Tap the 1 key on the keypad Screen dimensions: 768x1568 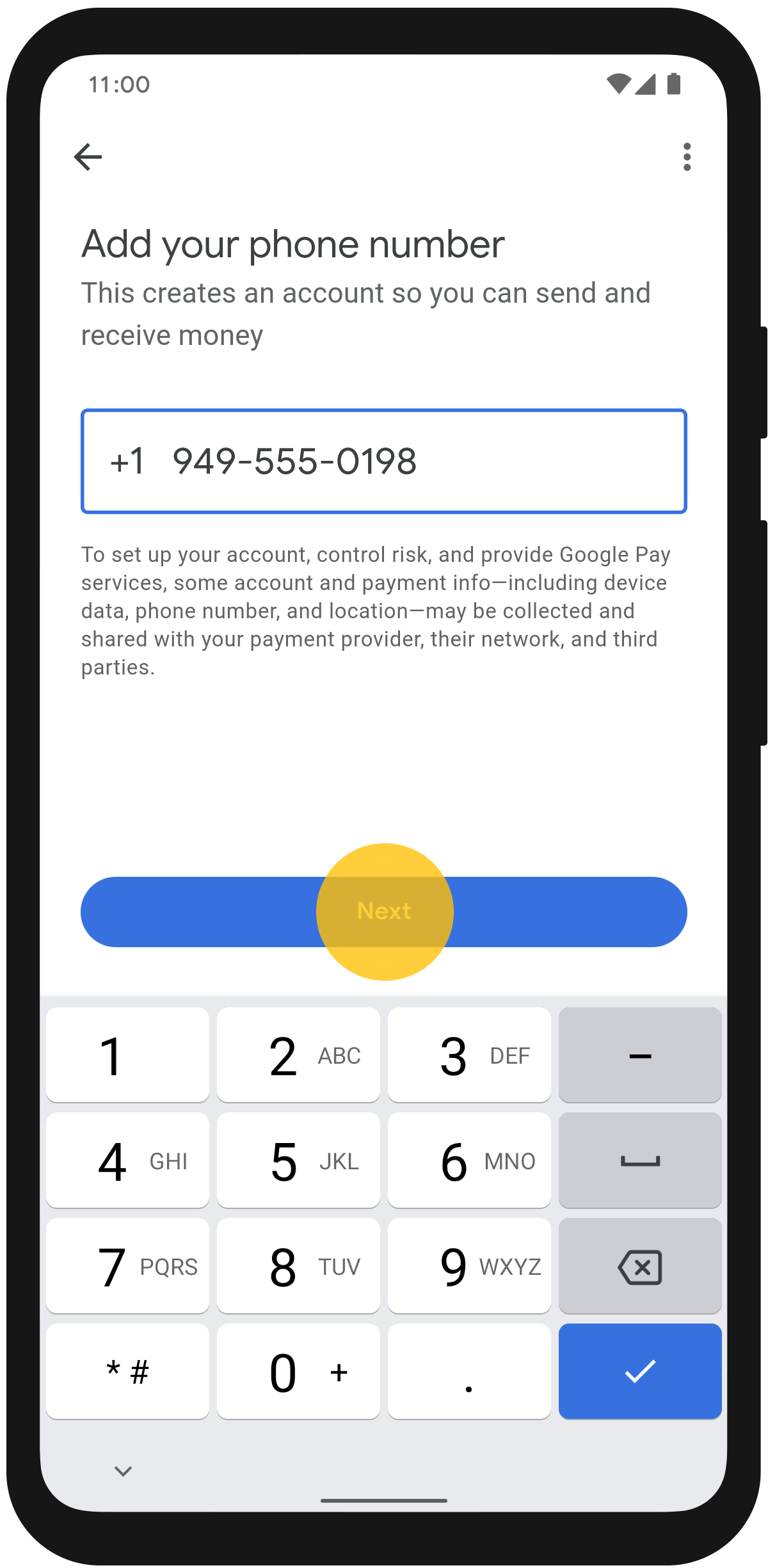pos(127,1055)
